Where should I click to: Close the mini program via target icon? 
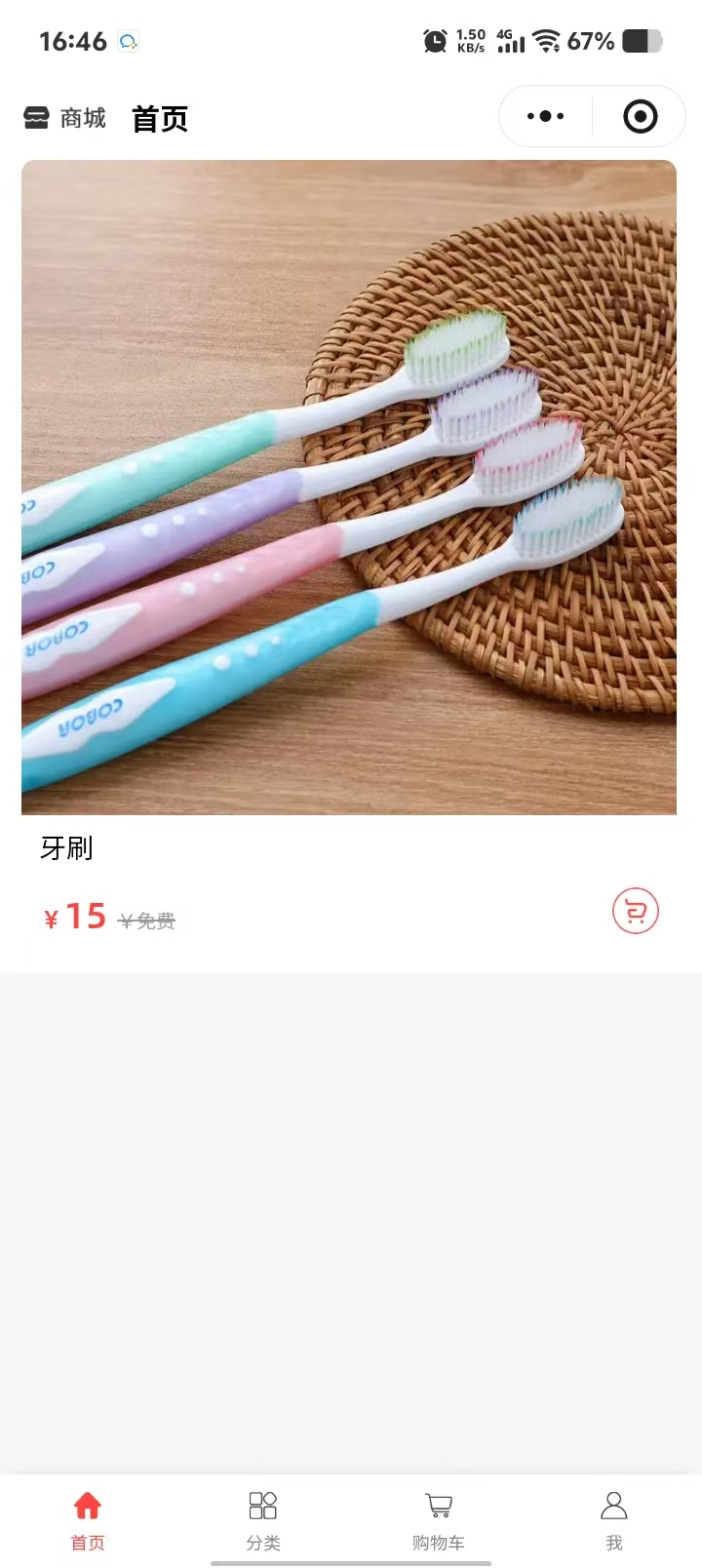[x=640, y=117]
